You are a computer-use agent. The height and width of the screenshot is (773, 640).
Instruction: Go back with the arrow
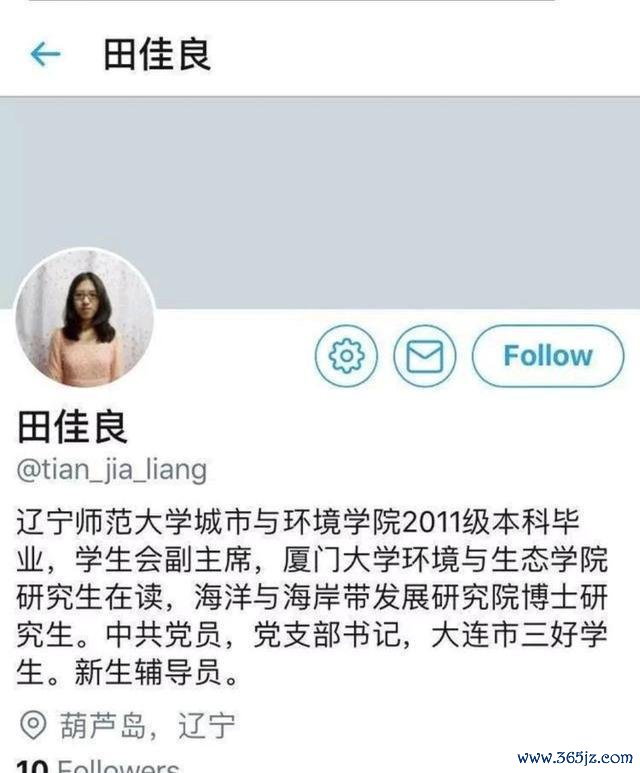(45, 54)
